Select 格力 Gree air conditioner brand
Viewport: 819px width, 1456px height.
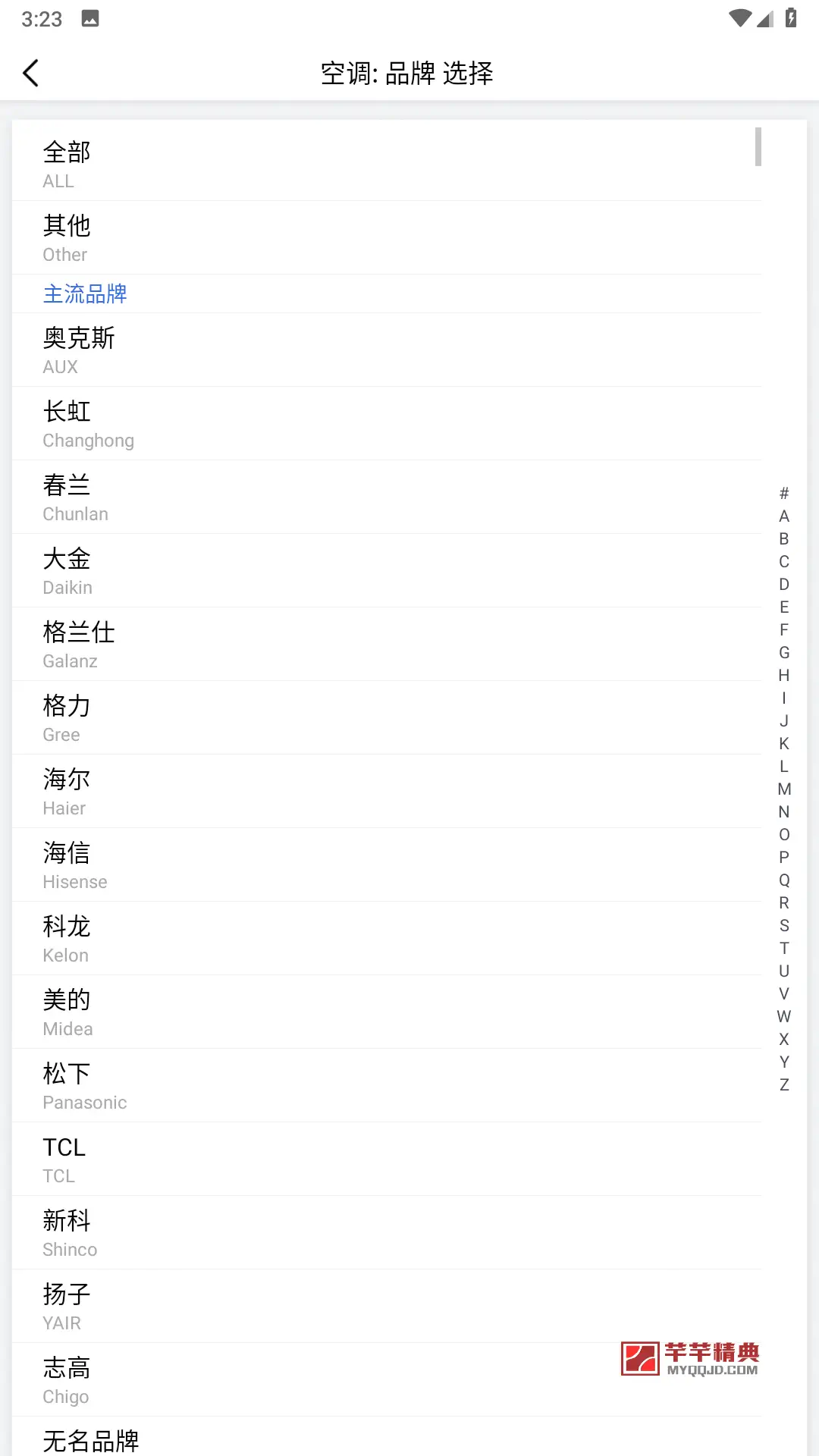pos(387,717)
